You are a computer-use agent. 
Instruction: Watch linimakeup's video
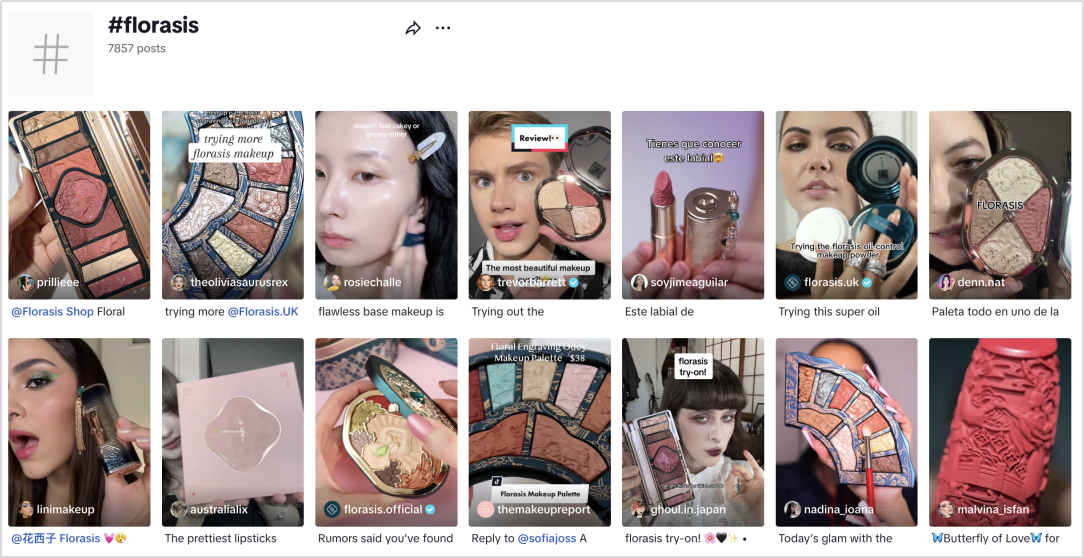pyautogui.click(x=79, y=431)
